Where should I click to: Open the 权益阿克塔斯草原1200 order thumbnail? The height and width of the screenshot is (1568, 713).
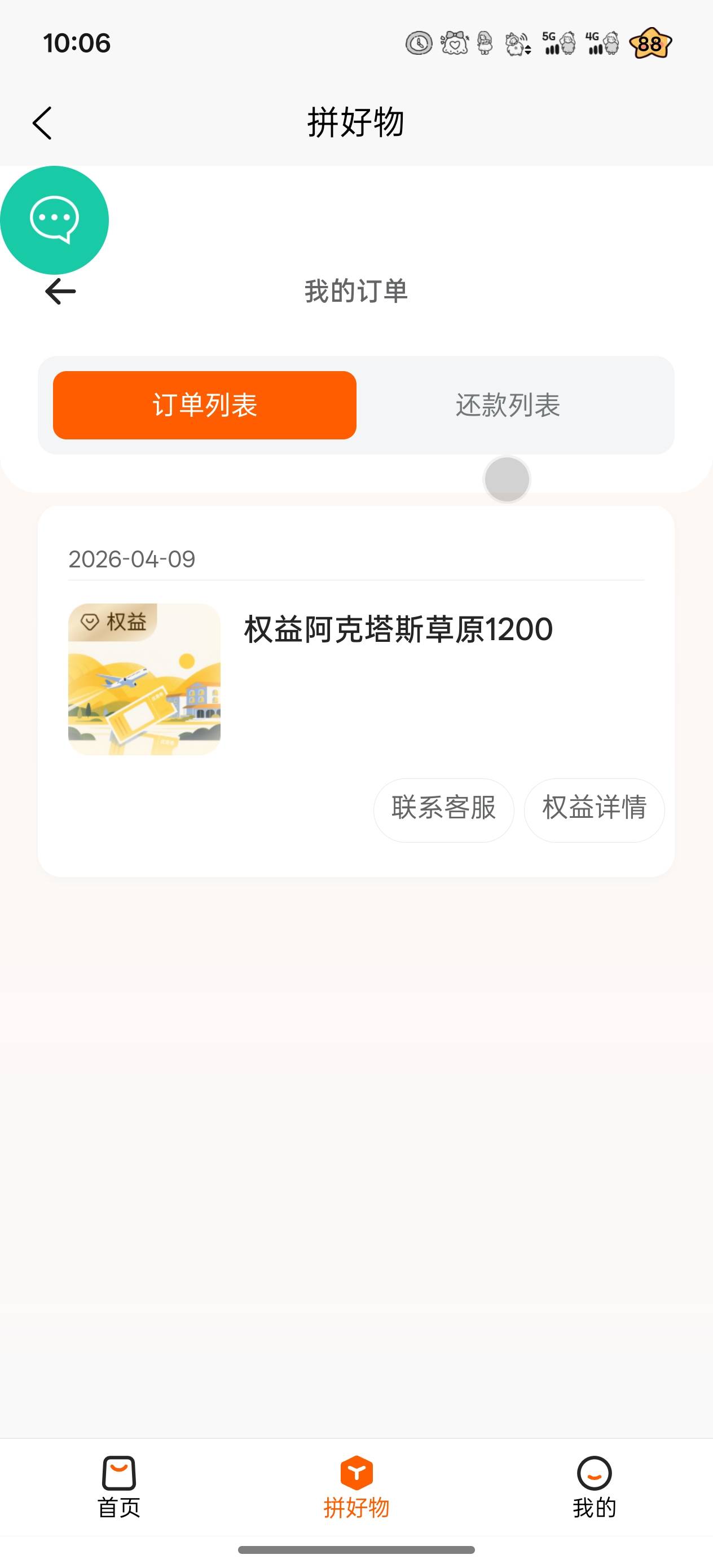[x=144, y=679]
